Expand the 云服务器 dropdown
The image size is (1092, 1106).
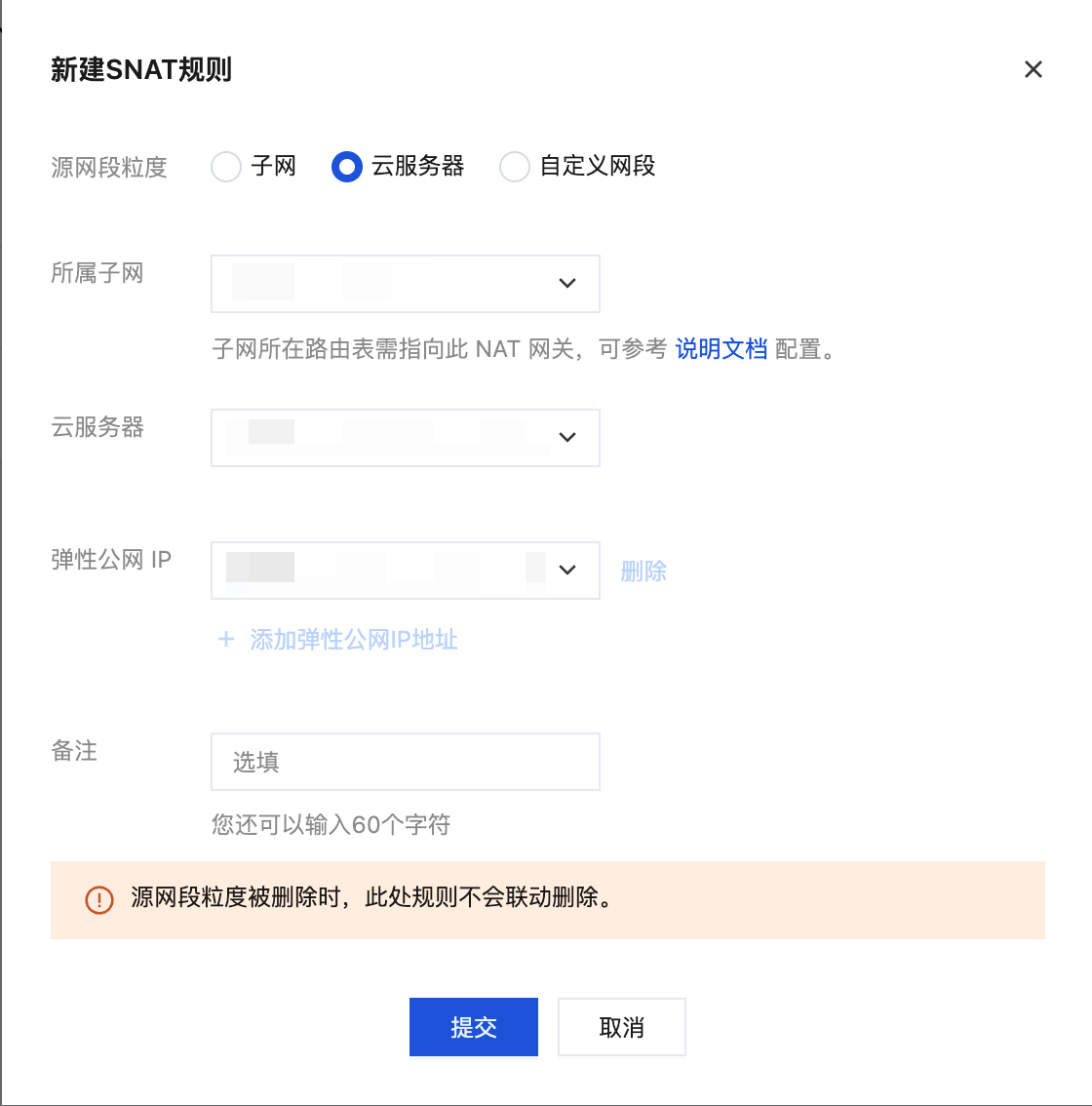(x=405, y=438)
